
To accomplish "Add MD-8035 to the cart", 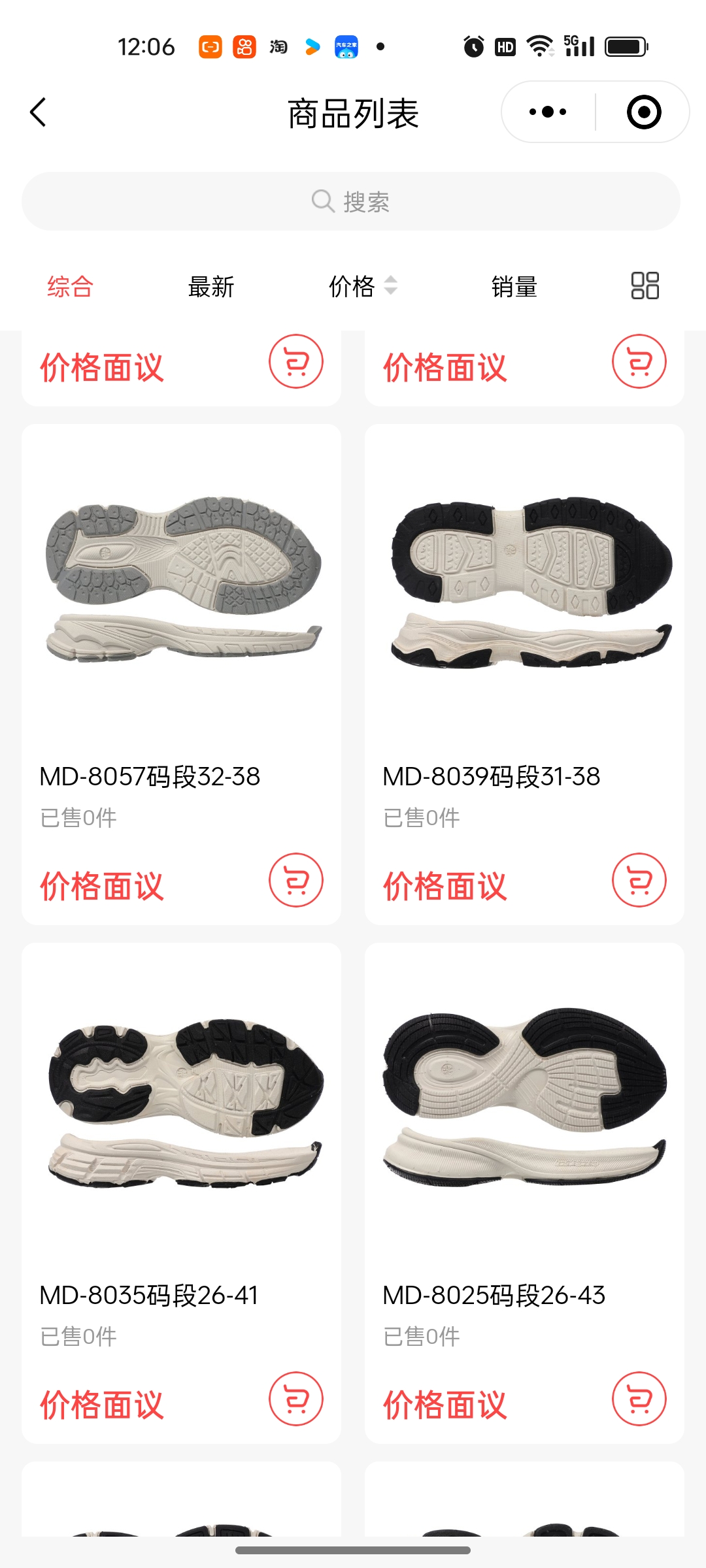I will tap(296, 1399).
